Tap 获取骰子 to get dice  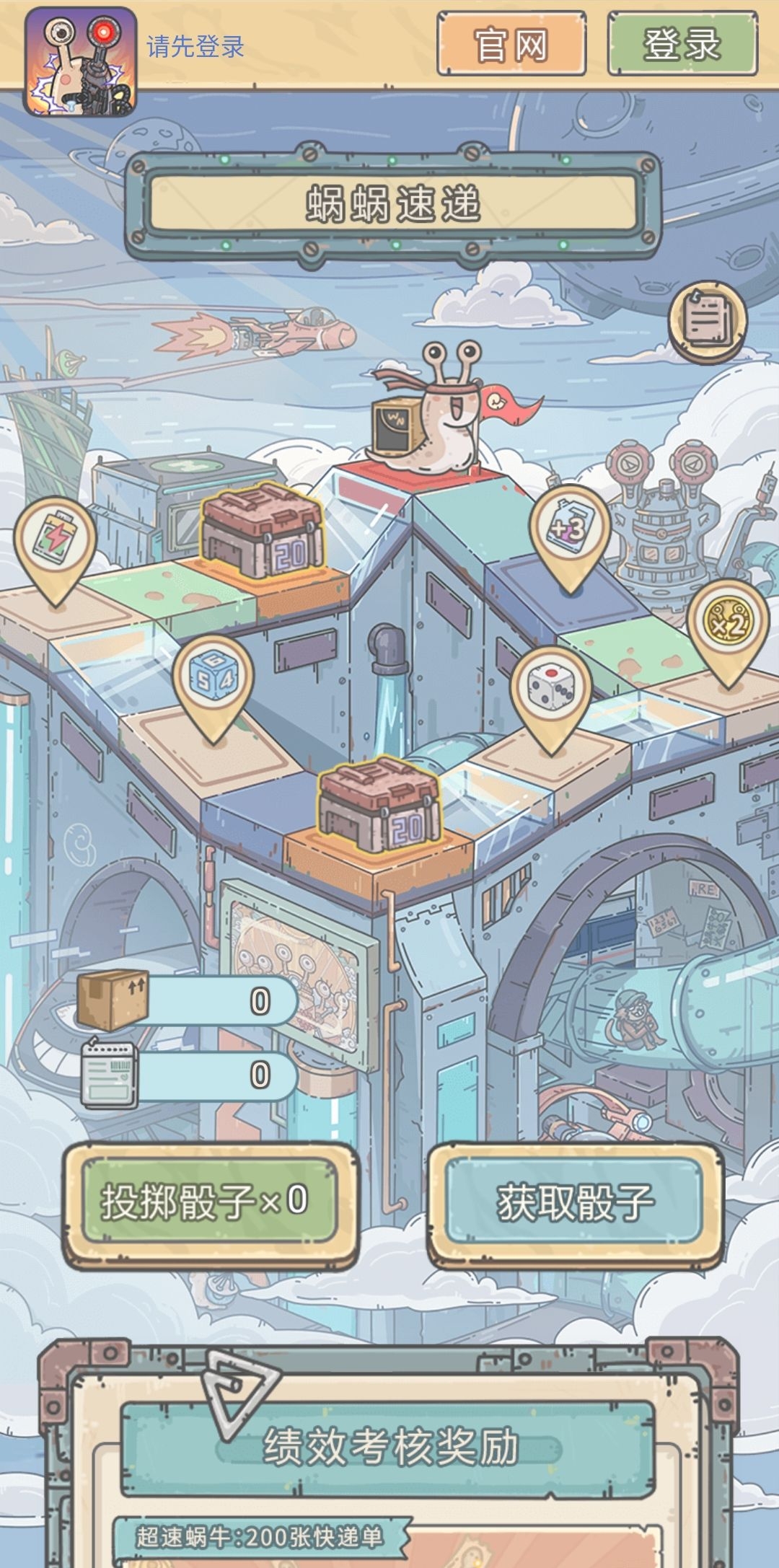tap(575, 1202)
